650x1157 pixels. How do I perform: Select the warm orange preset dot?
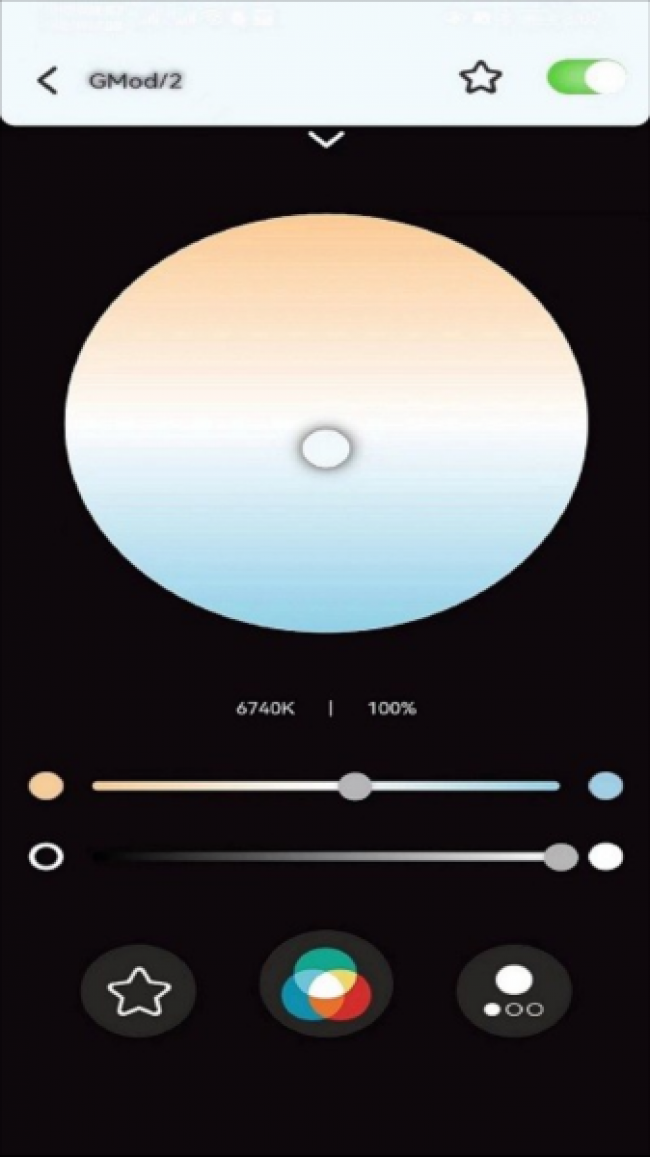click(x=46, y=786)
